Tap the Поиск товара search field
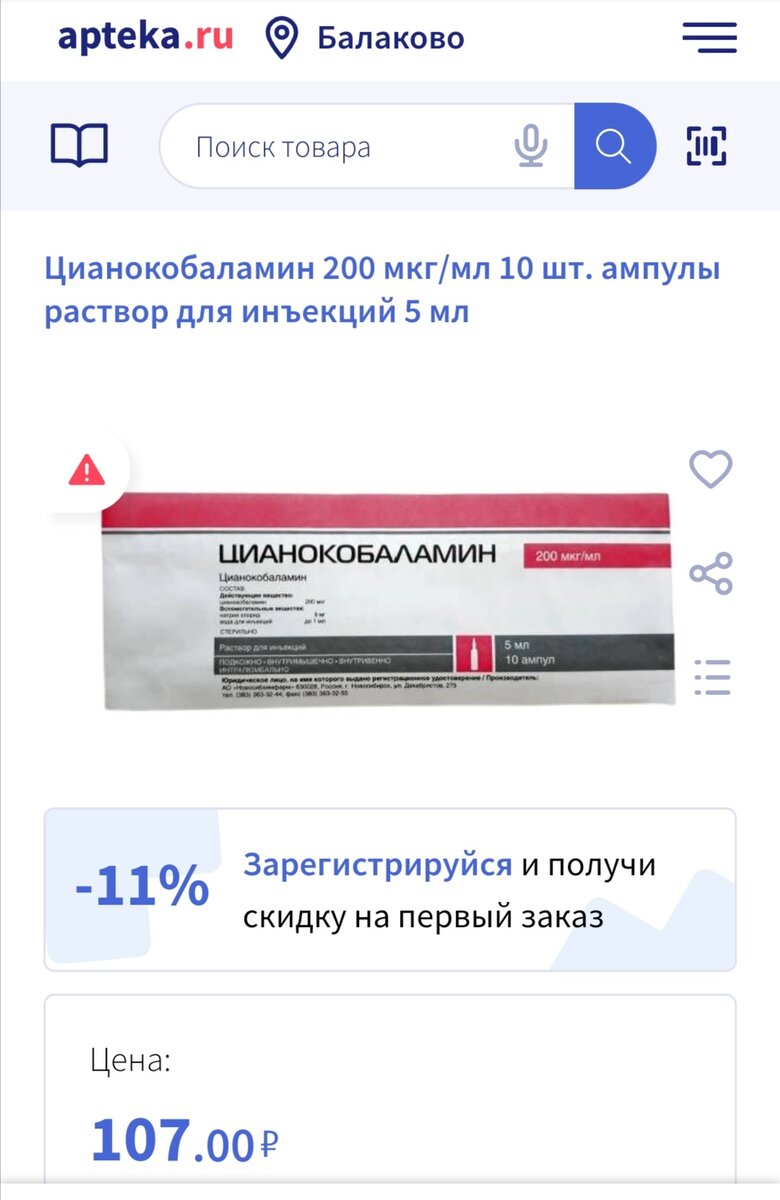The image size is (780, 1200). coord(340,148)
